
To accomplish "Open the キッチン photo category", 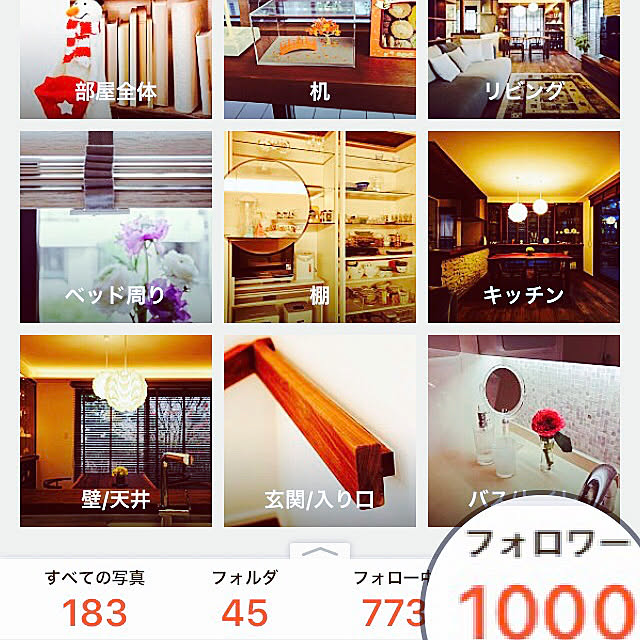I will (x=524, y=228).
